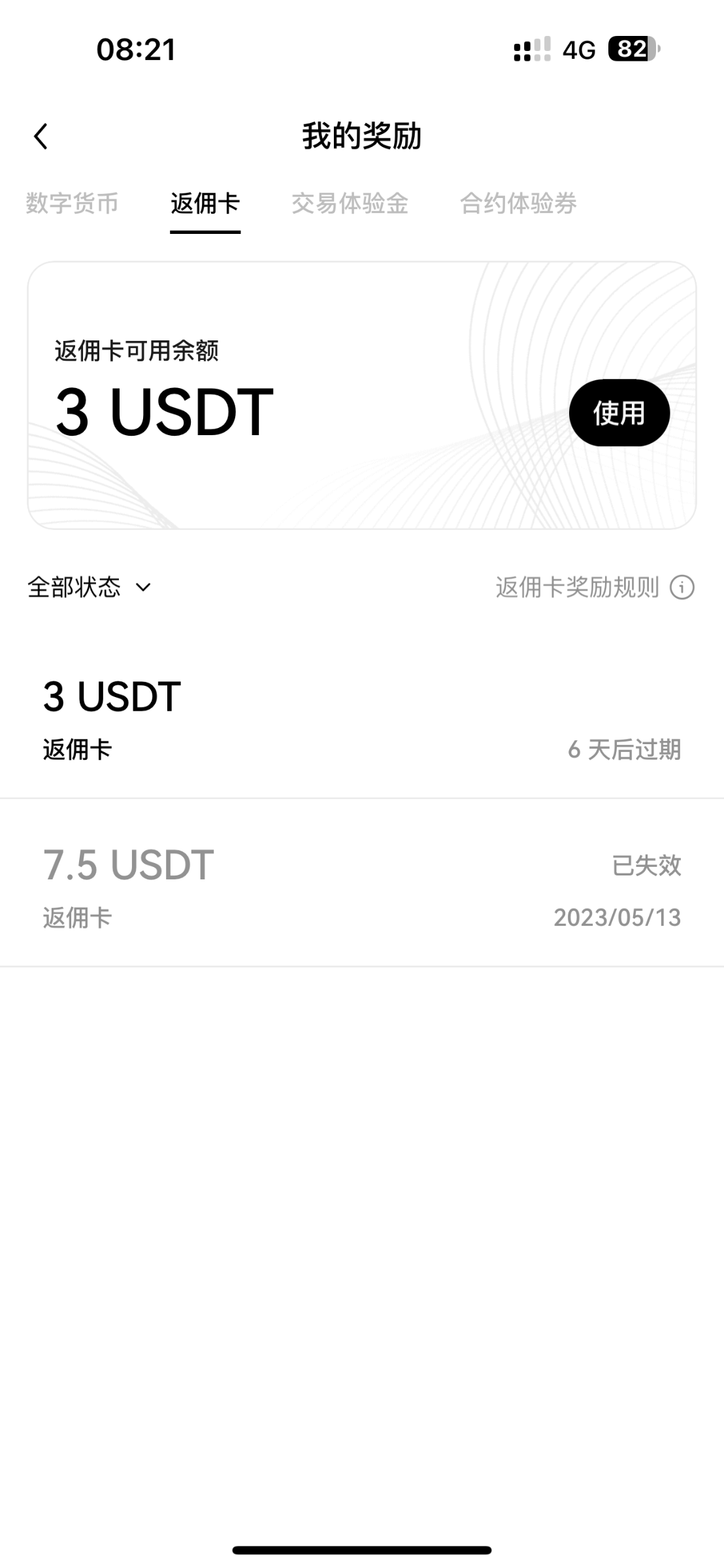The height and width of the screenshot is (1568, 724).
Task: Open the expired 7.5 USDT 返佣卡 entry
Action: tap(361, 889)
